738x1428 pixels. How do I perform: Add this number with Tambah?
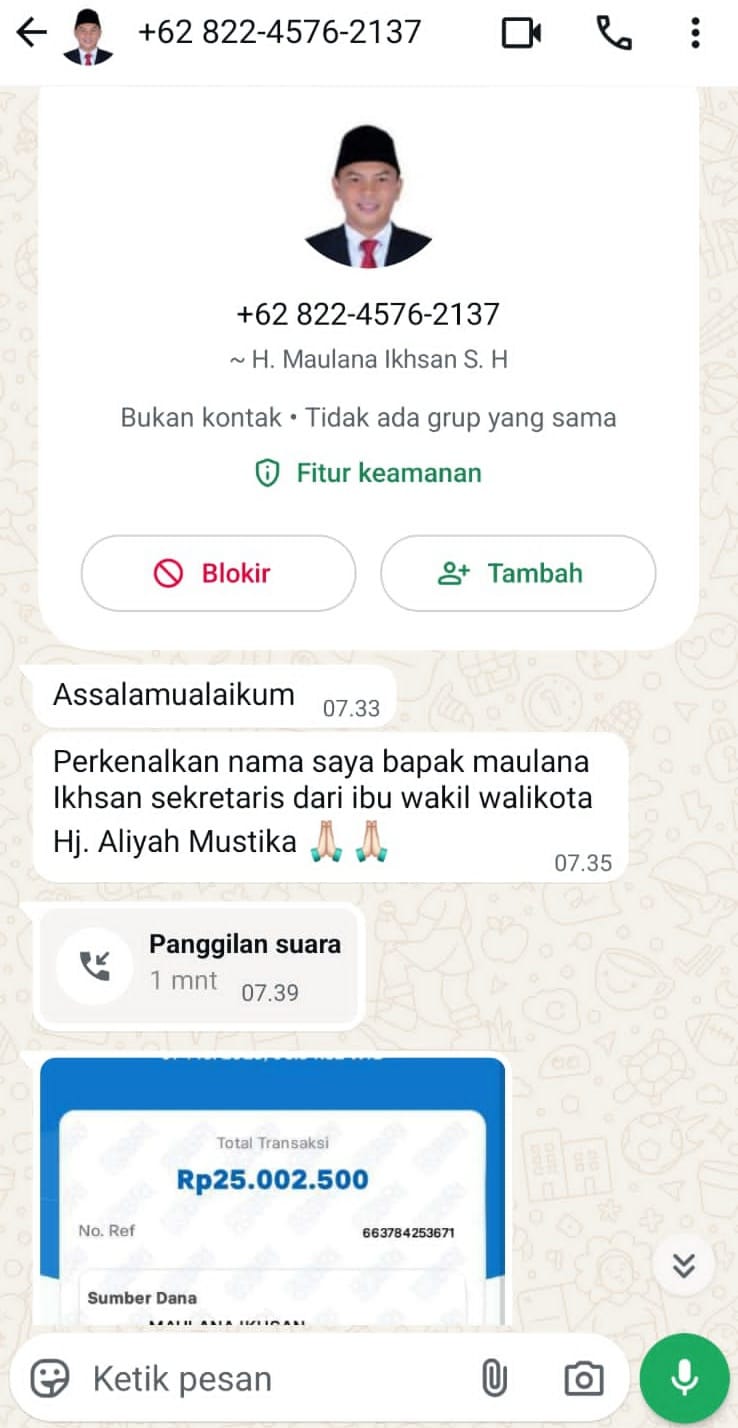pyautogui.click(x=518, y=573)
